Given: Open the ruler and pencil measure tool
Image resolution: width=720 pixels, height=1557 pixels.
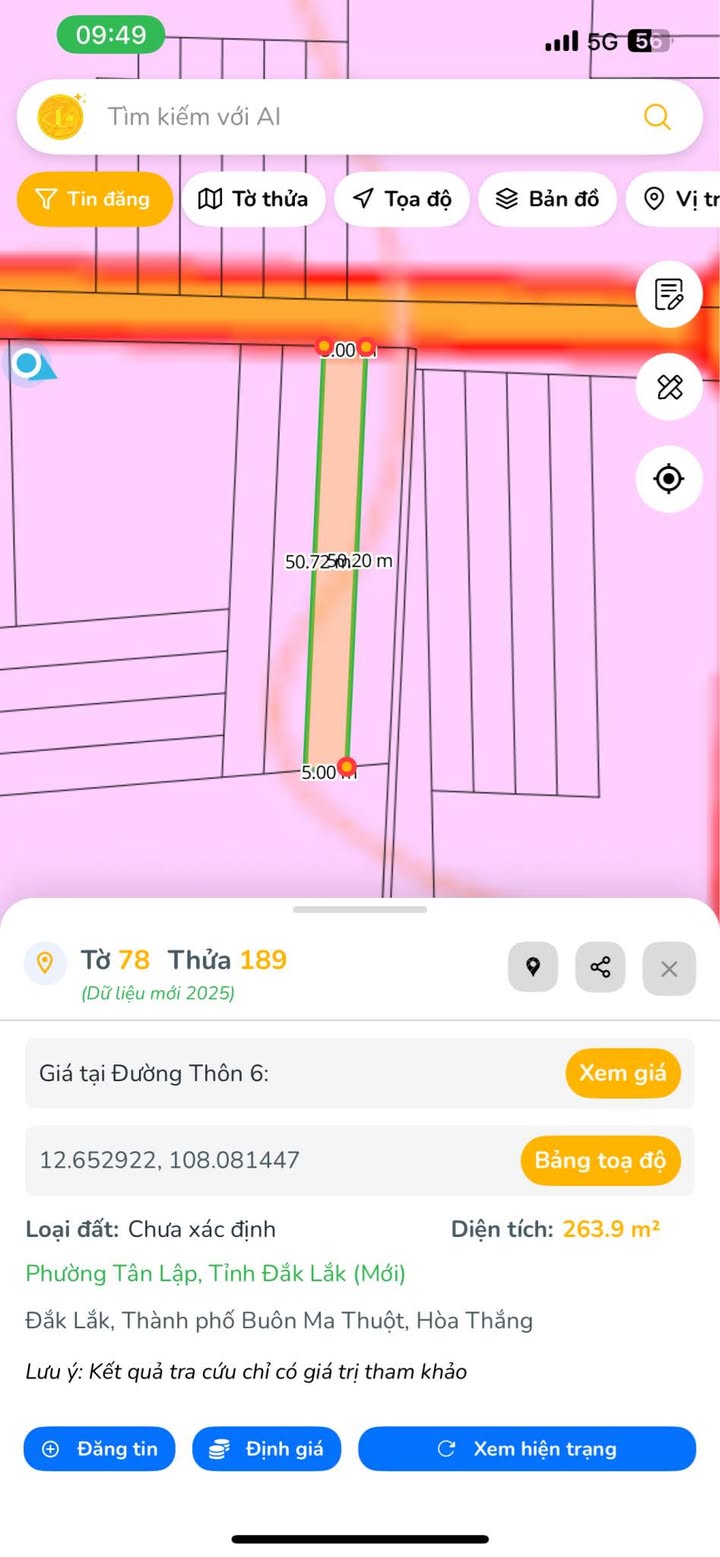Looking at the screenshot, I should coord(669,387).
